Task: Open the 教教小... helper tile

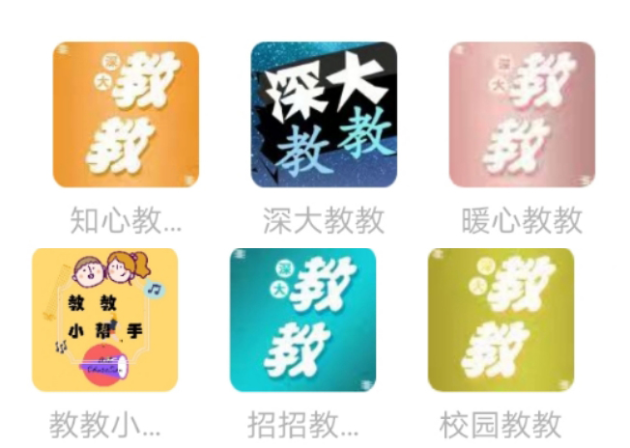Action: [105, 320]
